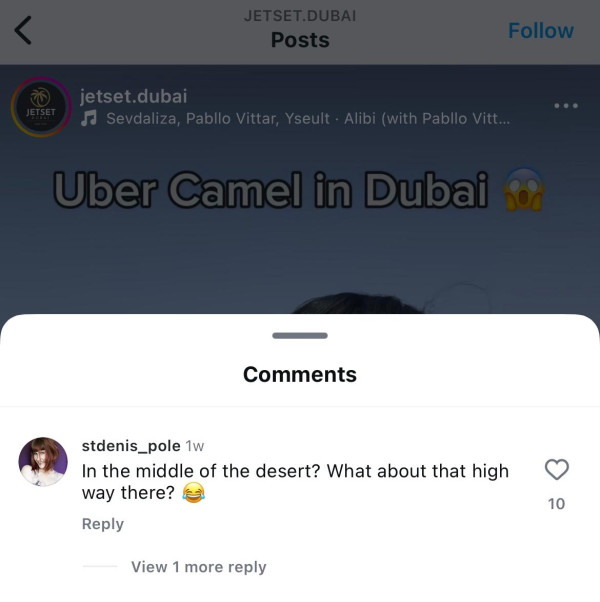Open the post's three-dot options menu
The image size is (600, 602).
pyautogui.click(x=566, y=106)
